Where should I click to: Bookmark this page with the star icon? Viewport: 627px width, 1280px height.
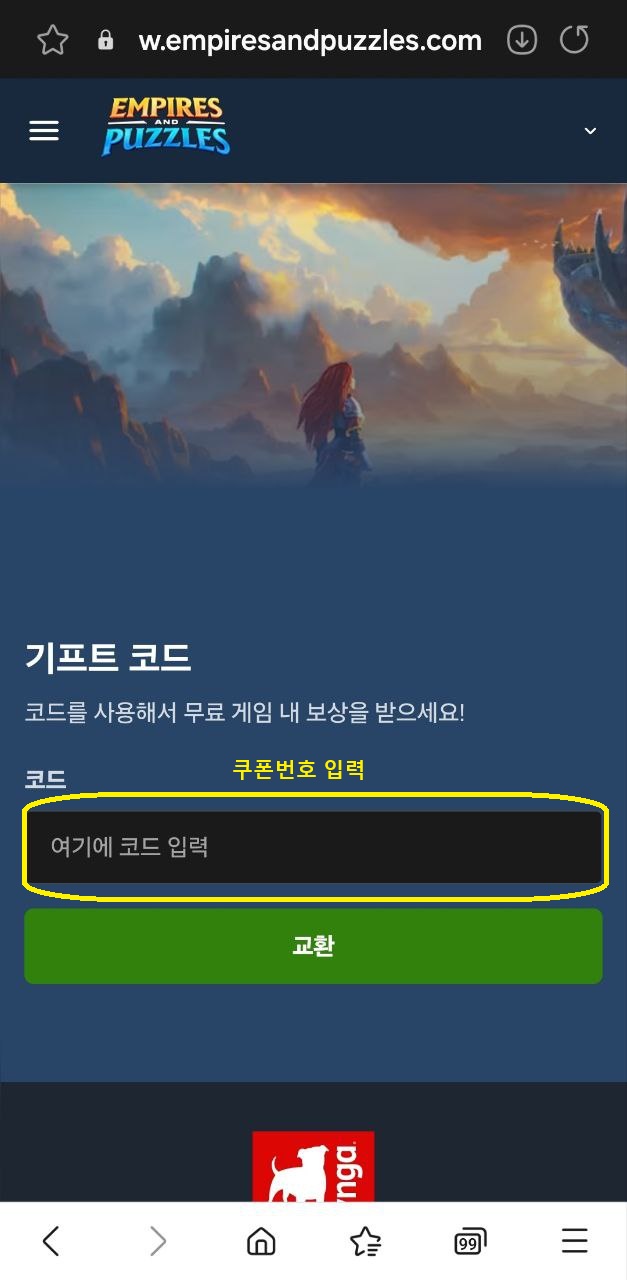click(x=52, y=40)
